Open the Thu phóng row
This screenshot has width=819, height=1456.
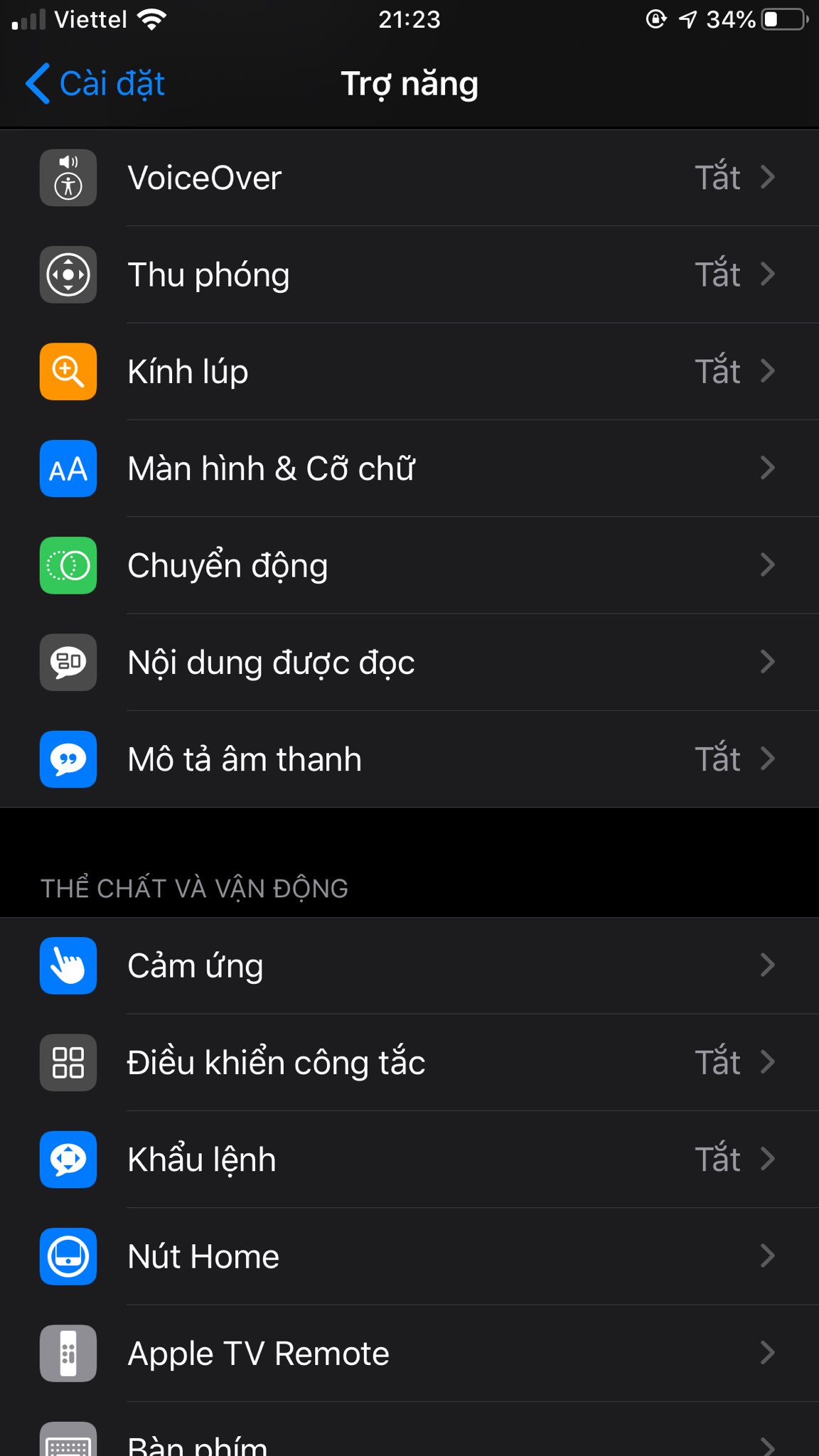(409, 274)
